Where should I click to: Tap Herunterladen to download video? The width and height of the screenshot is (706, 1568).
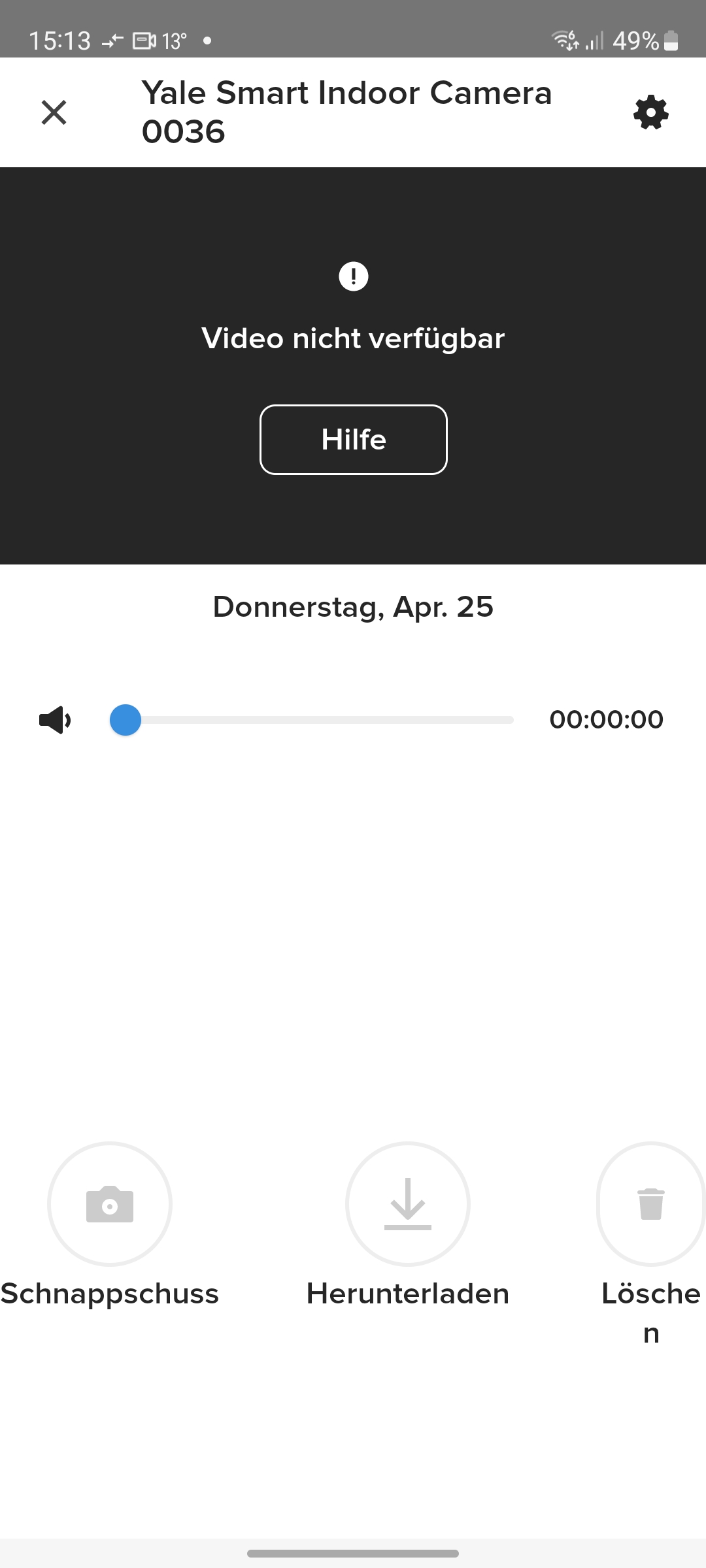[408, 1203]
